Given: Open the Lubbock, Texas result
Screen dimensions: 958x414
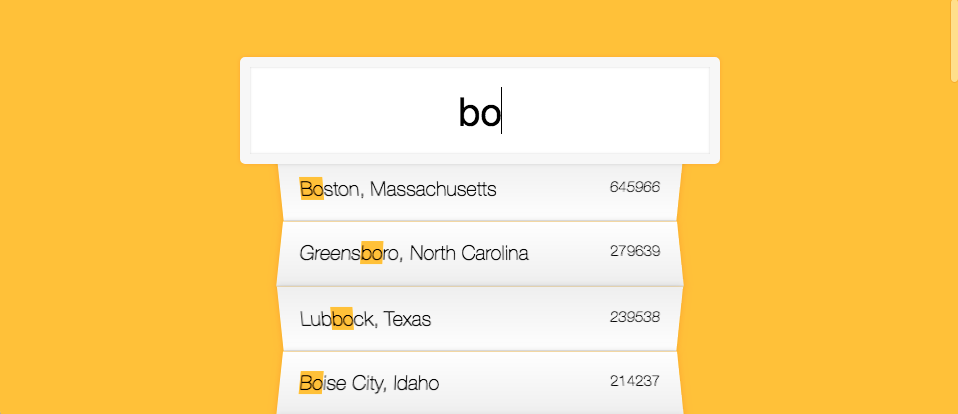Looking at the screenshot, I should coord(479,319).
